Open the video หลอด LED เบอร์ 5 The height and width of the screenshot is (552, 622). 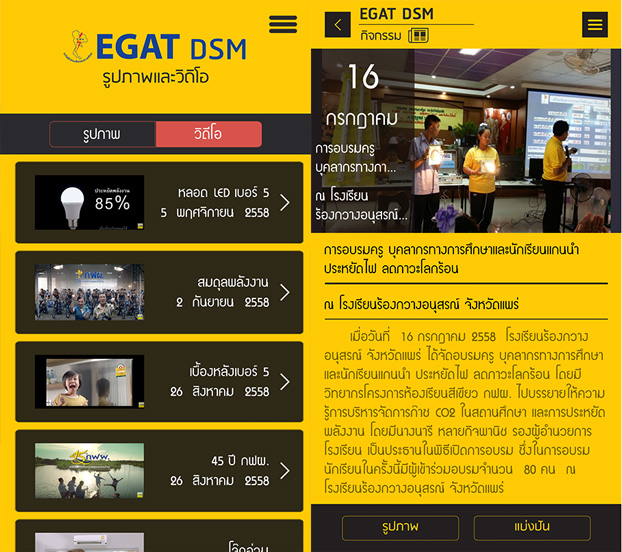159,203
